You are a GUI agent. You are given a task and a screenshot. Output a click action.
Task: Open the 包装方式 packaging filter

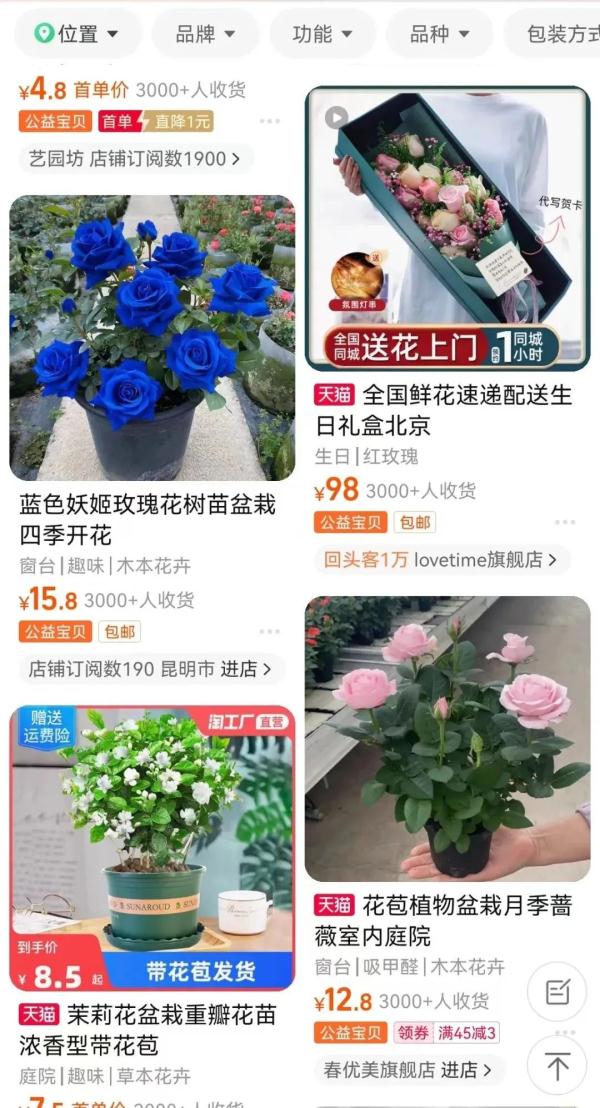555,34
